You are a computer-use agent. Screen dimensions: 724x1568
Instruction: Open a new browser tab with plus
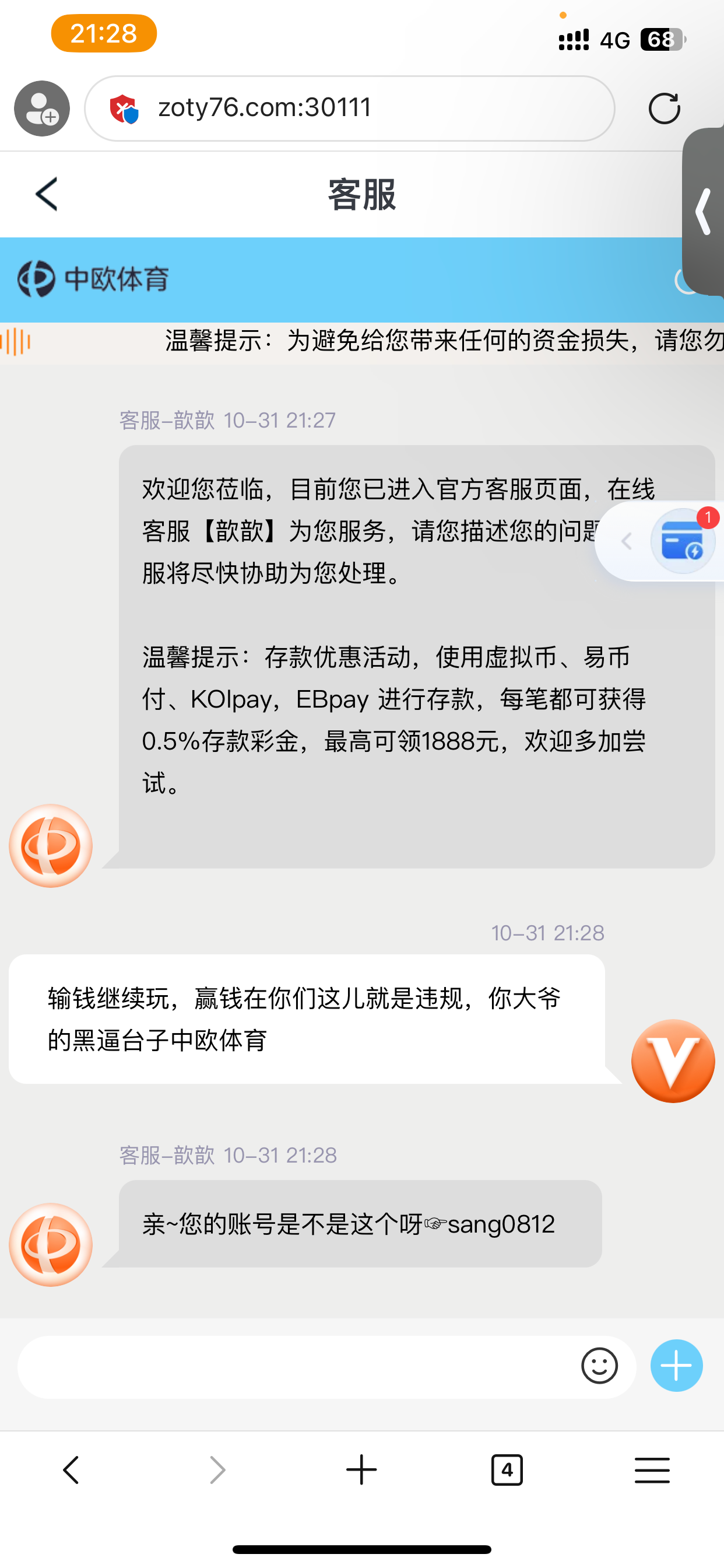[361, 1471]
